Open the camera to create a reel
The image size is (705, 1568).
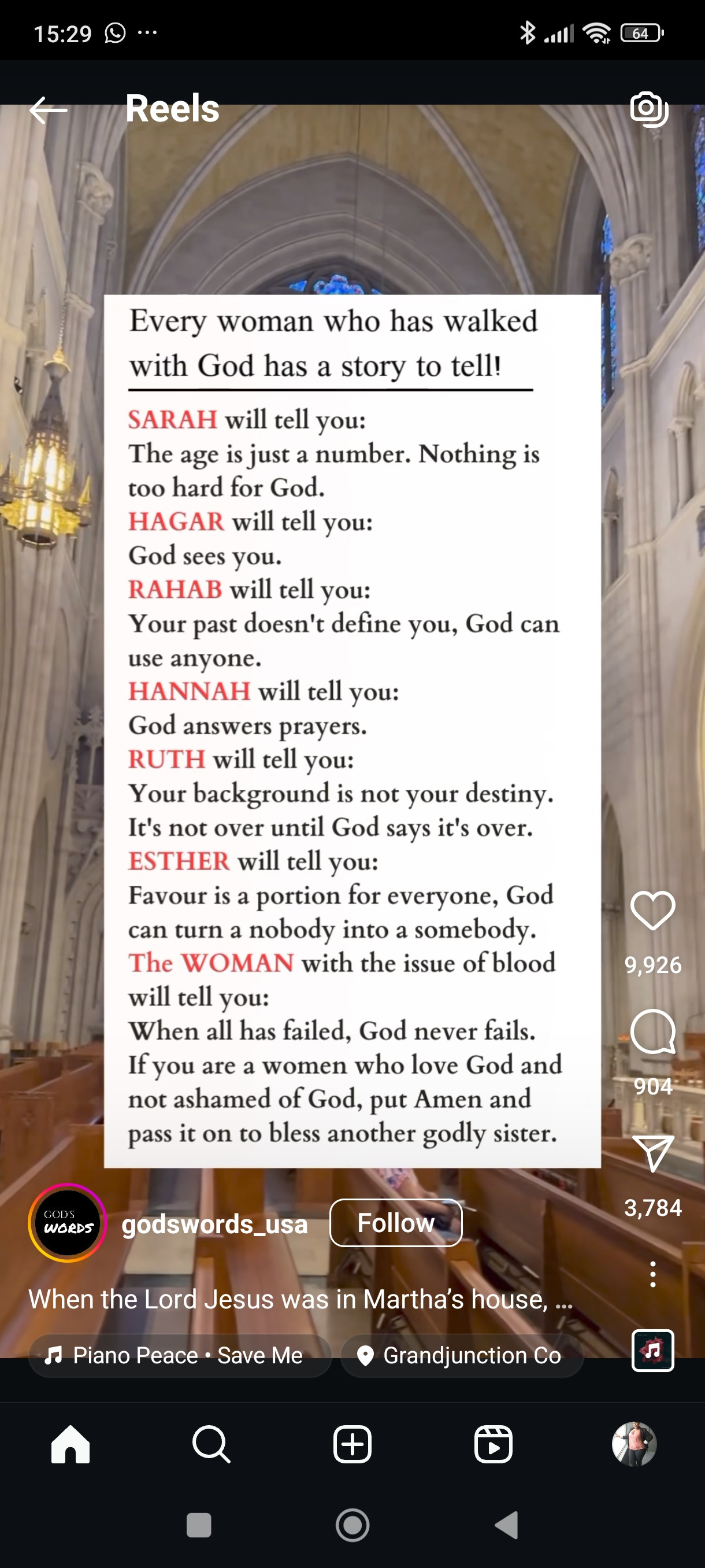click(649, 109)
